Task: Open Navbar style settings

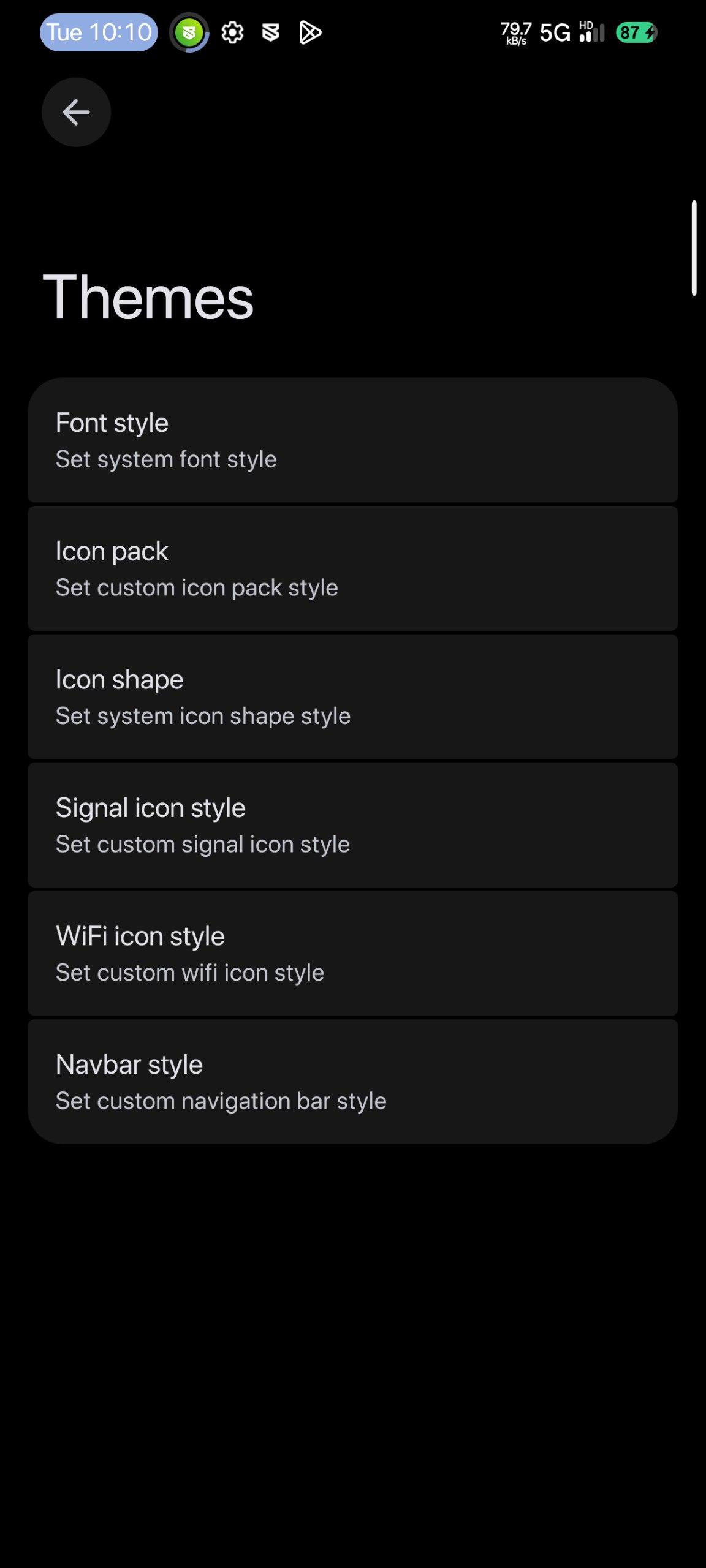Action: [x=352, y=1082]
